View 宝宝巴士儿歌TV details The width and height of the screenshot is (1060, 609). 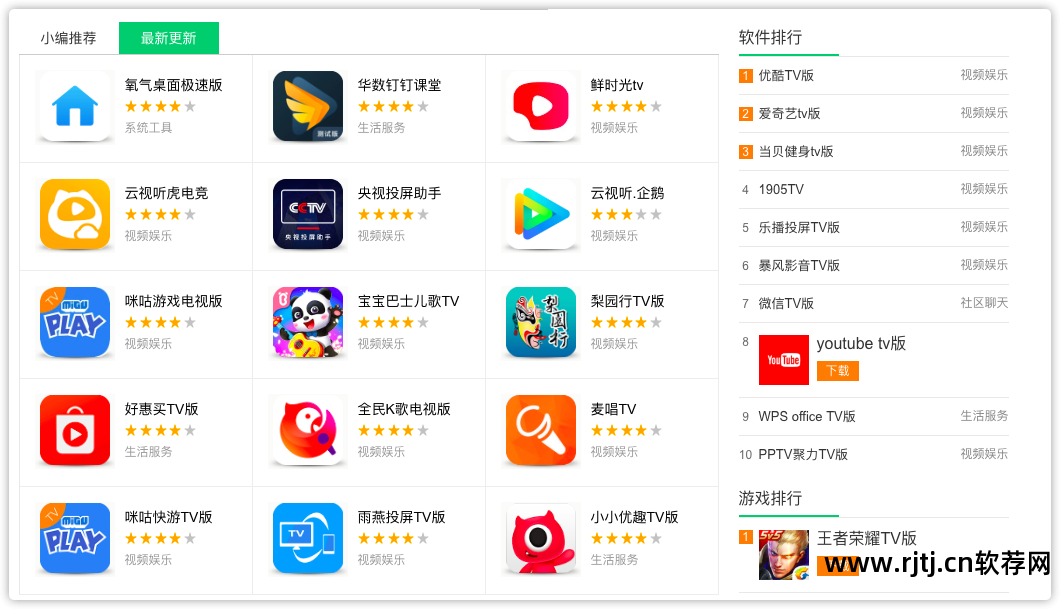(x=408, y=301)
